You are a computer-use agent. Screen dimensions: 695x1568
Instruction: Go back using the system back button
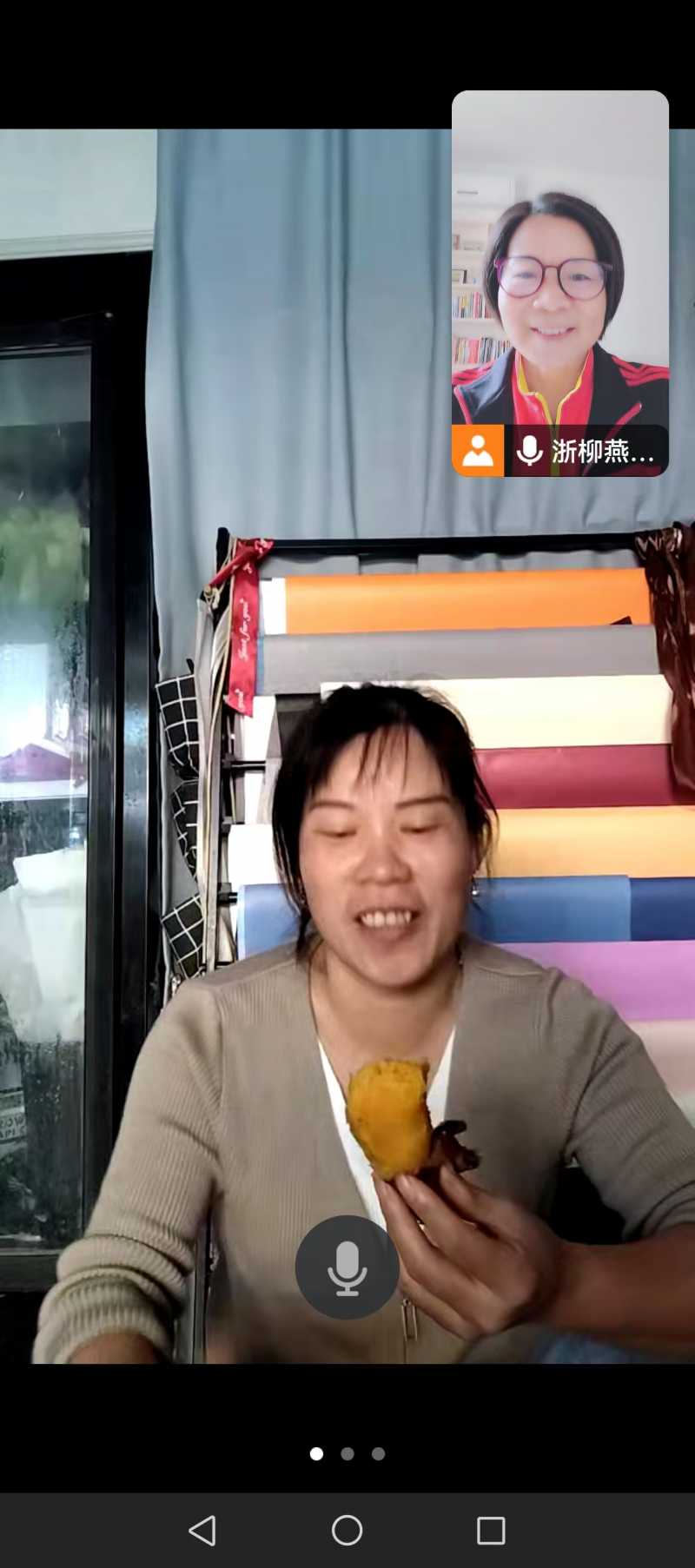(x=202, y=1530)
